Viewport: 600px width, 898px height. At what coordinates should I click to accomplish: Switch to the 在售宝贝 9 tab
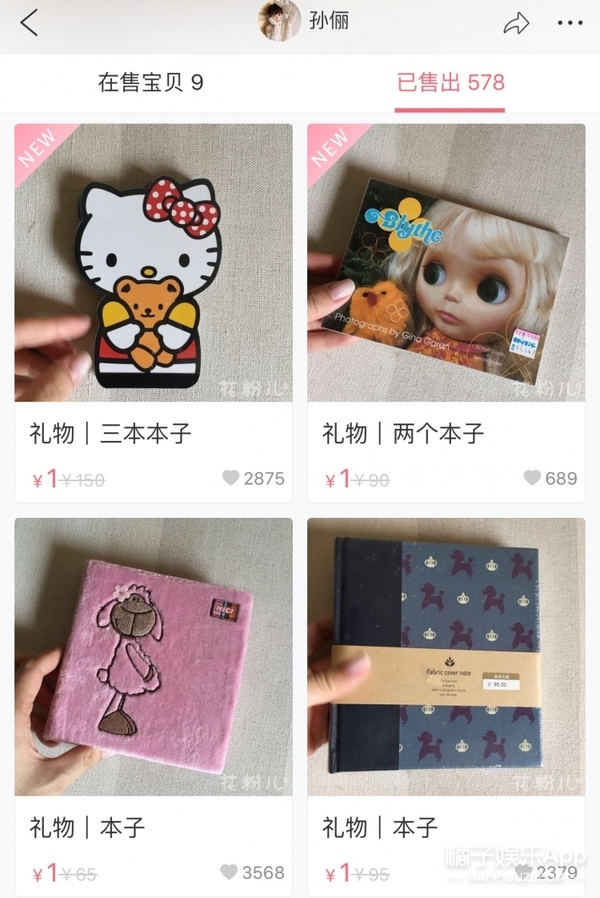click(x=150, y=82)
